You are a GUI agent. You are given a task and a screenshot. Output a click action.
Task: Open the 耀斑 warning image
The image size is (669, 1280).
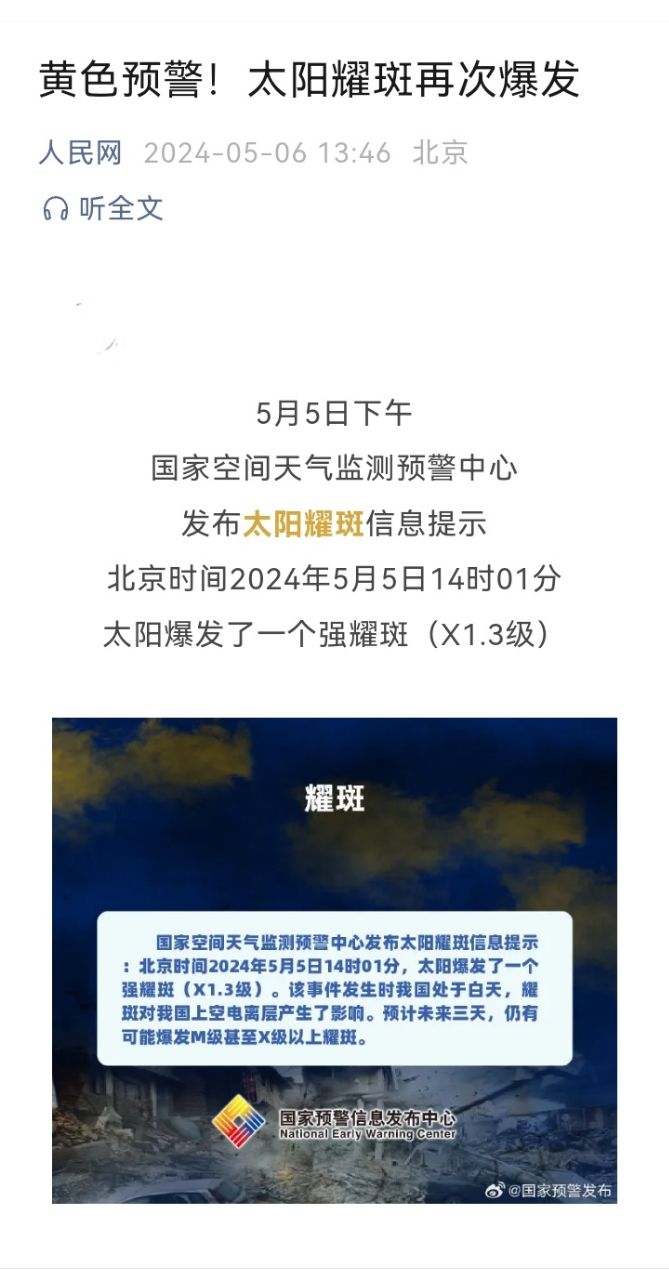click(x=334, y=960)
